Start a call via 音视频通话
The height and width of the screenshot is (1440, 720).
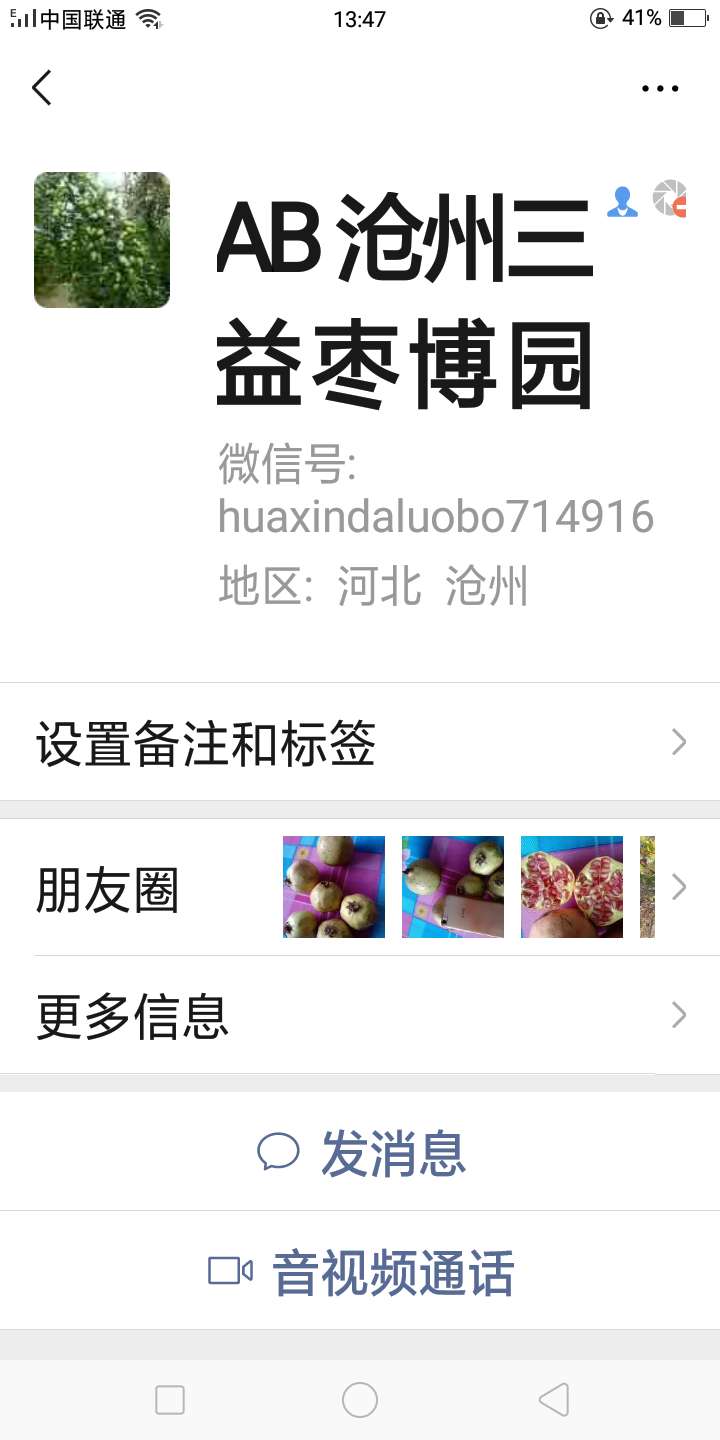362,1272
